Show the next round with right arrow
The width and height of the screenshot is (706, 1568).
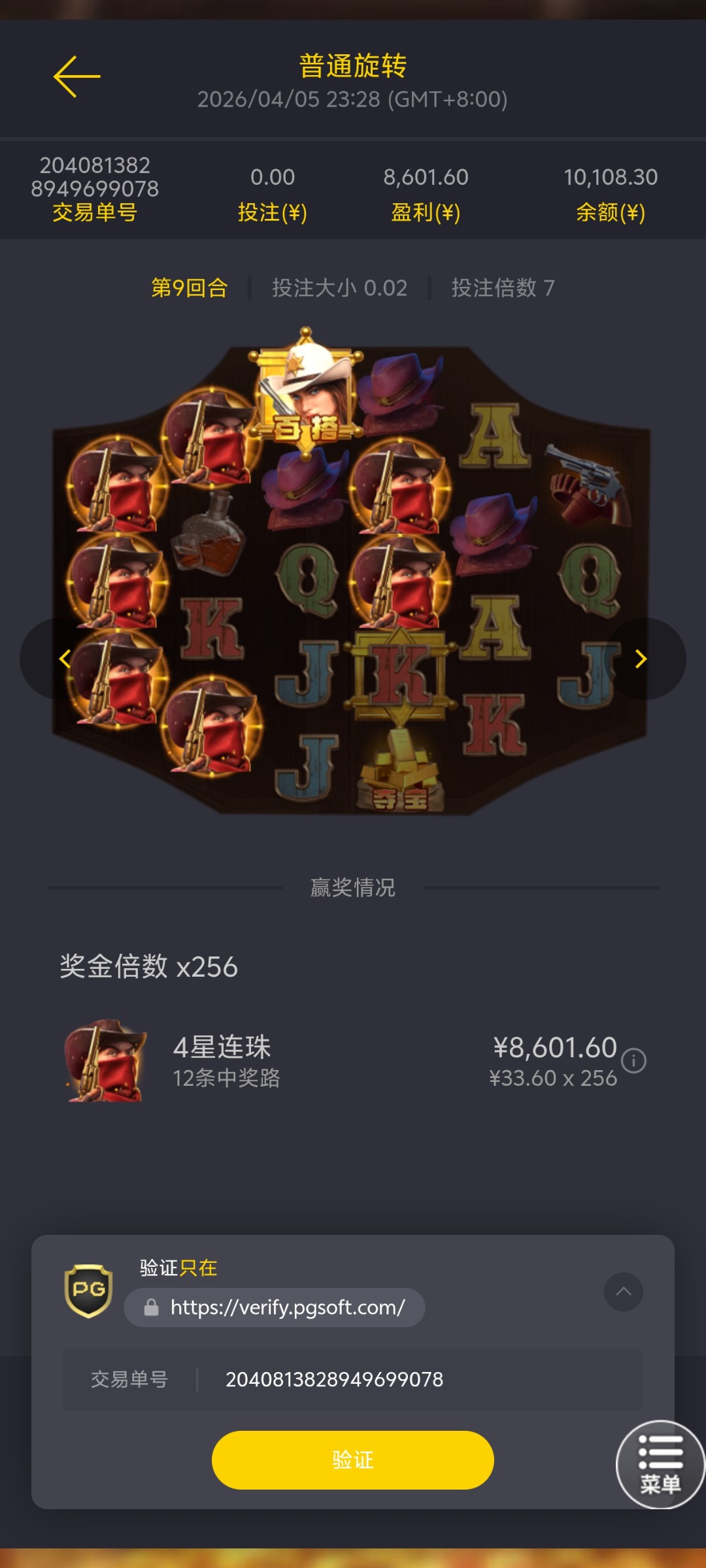click(641, 659)
